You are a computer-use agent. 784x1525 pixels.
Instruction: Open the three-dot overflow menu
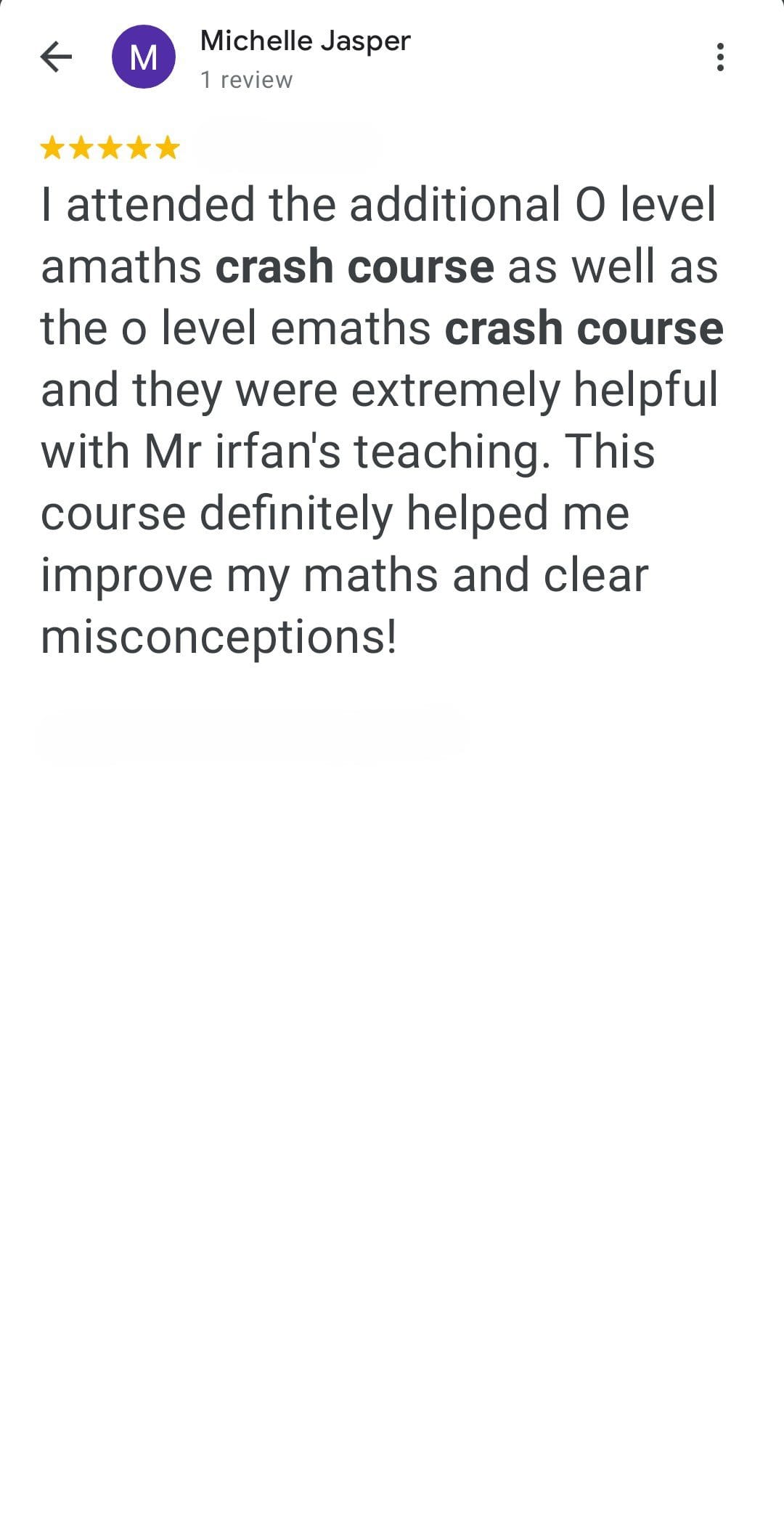(x=719, y=57)
